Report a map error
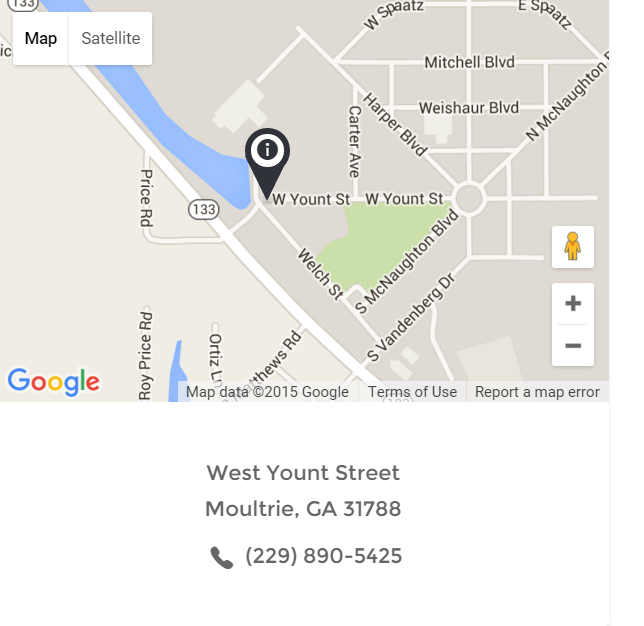The image size is (644, 626). click(x=537, y=392)
